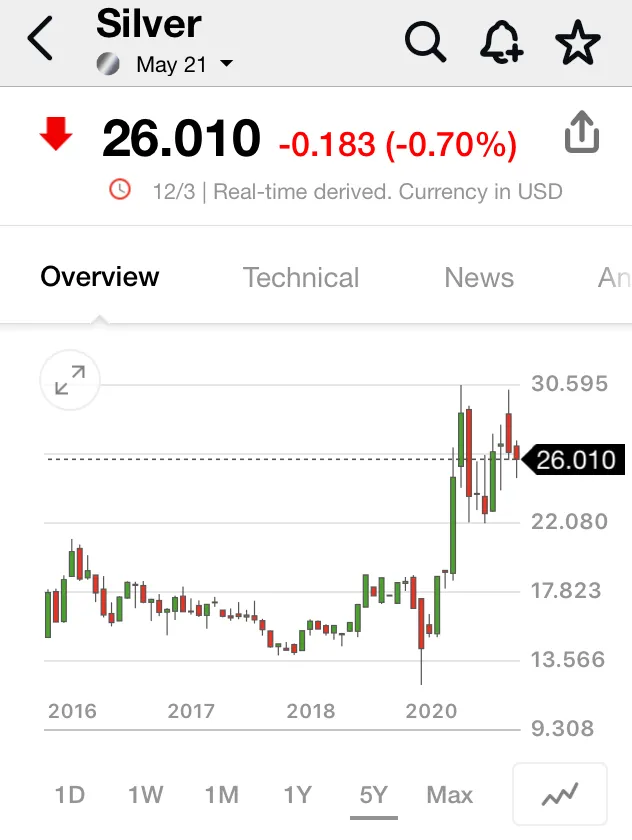Set chart range to 1M
Viewport: 632px width, 840px height.
pos(221,795)
